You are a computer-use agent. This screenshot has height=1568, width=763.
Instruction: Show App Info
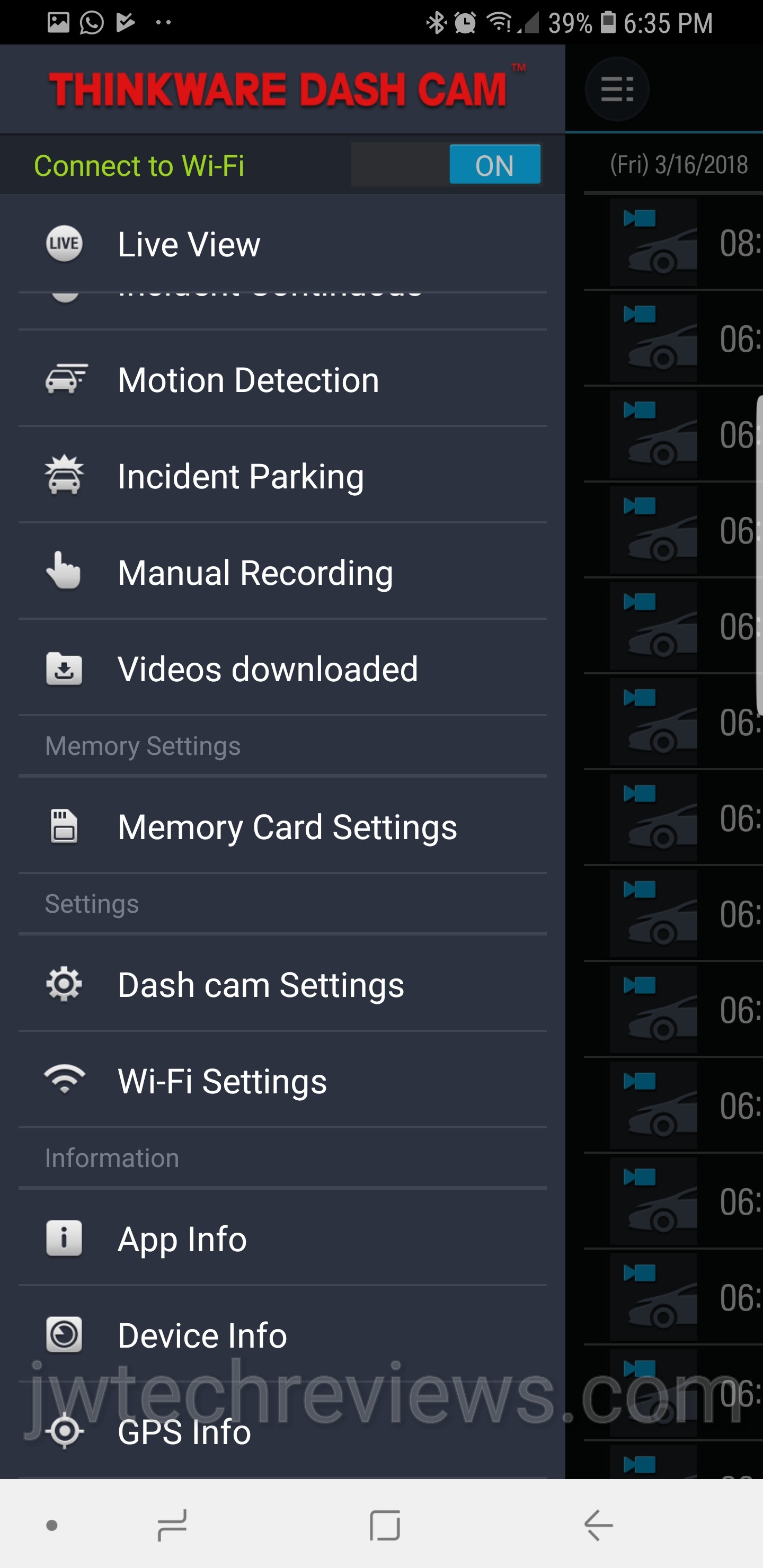[182, 1240]
